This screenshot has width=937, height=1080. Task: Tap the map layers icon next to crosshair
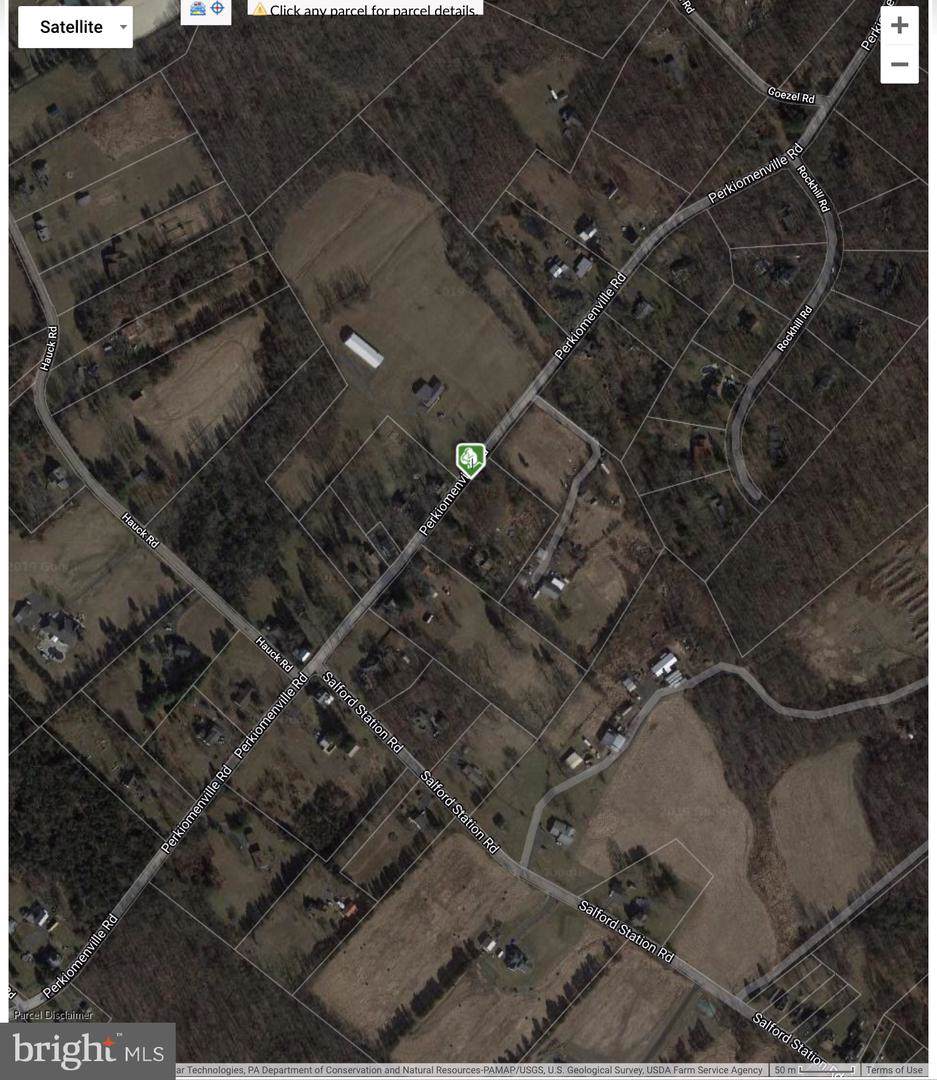click(197, 9)
